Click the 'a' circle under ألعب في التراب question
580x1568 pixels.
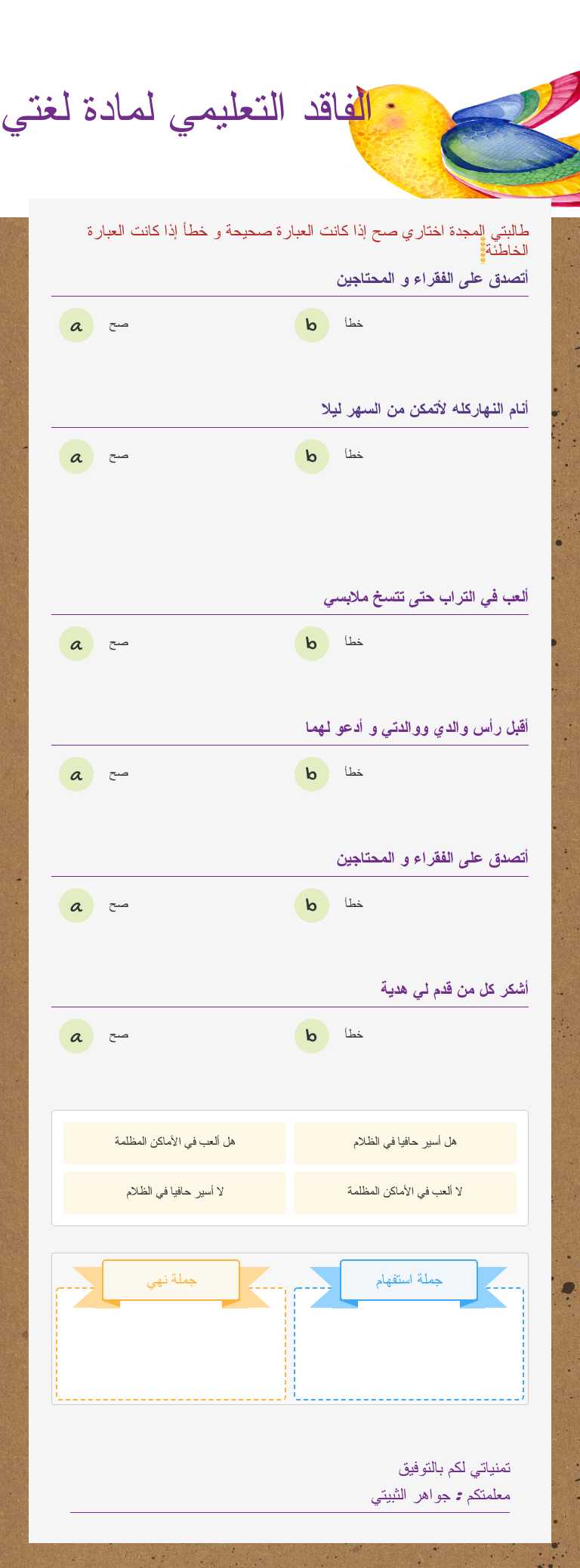click(76, 644)
